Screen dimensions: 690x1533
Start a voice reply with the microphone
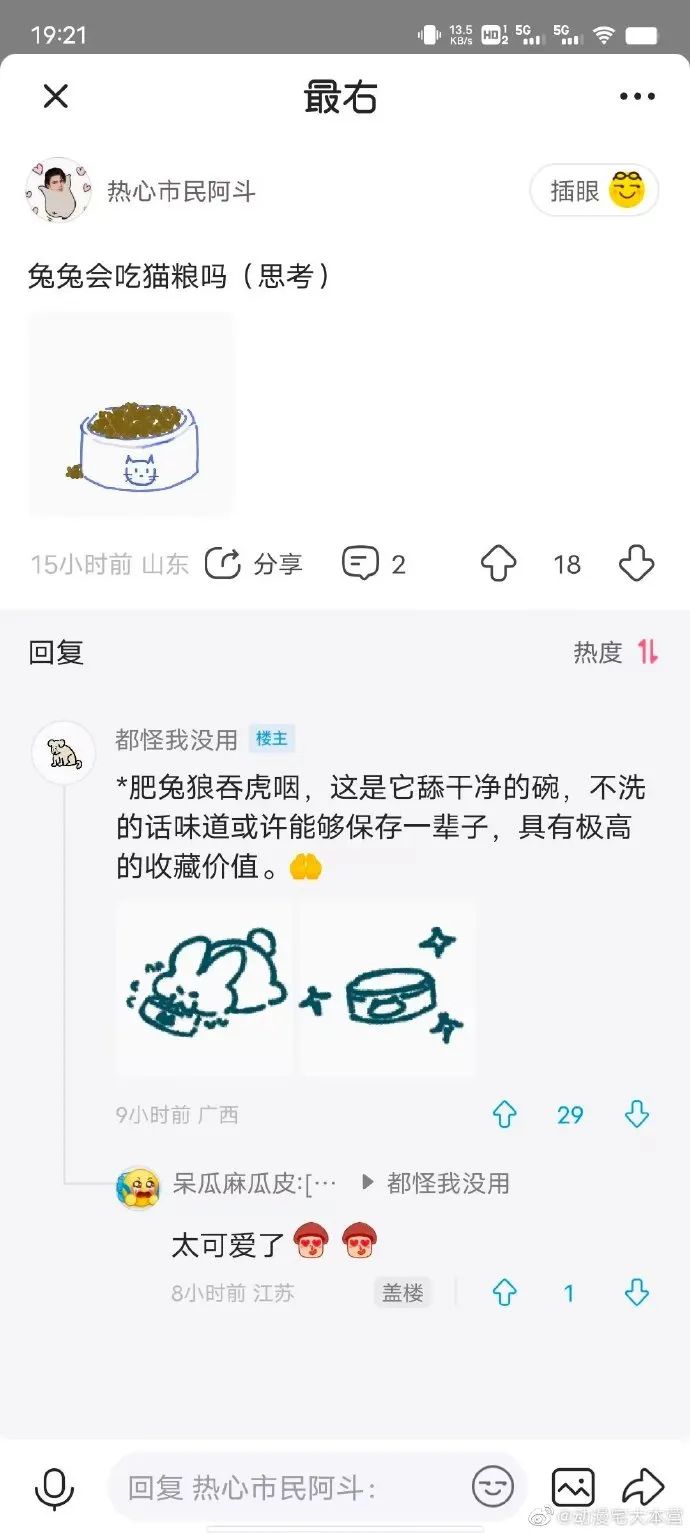point(54,1488)
